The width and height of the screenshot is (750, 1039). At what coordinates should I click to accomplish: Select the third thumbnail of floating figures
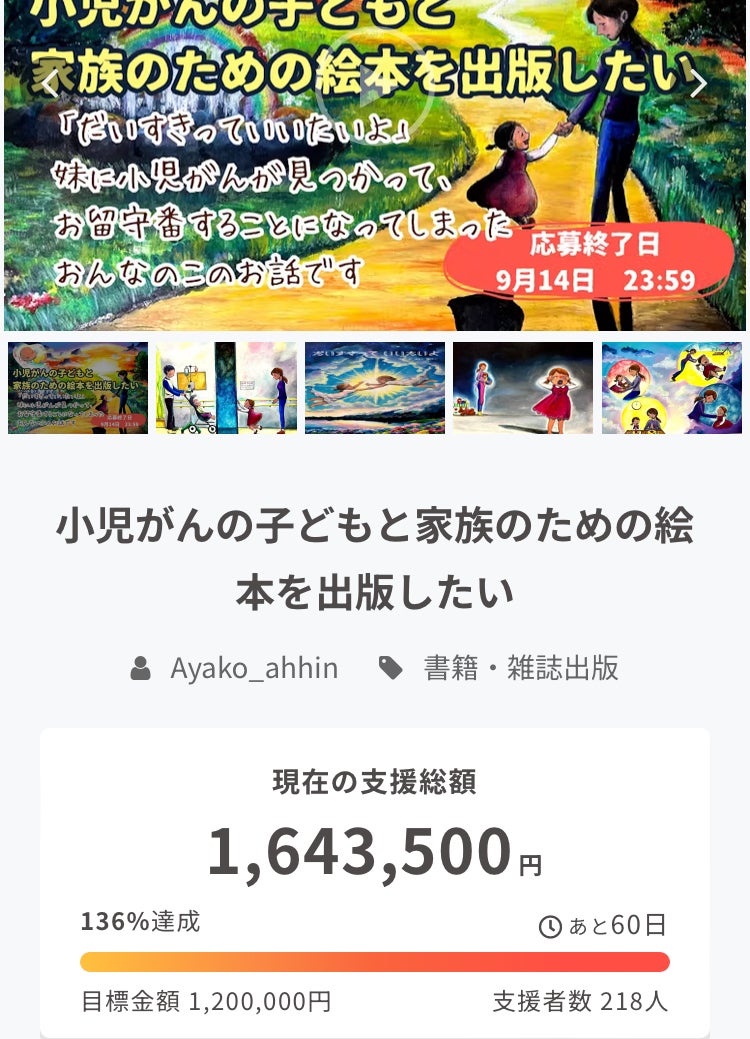374,388
